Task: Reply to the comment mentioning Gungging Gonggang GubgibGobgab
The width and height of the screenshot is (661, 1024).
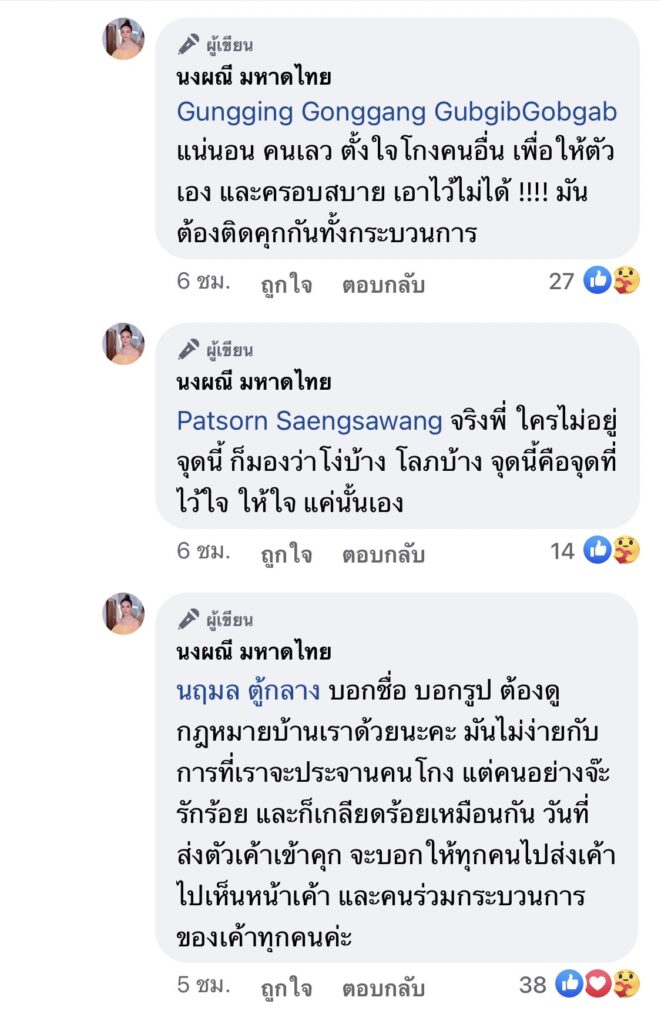Action: pyautogui.click(x=383, y=284)
